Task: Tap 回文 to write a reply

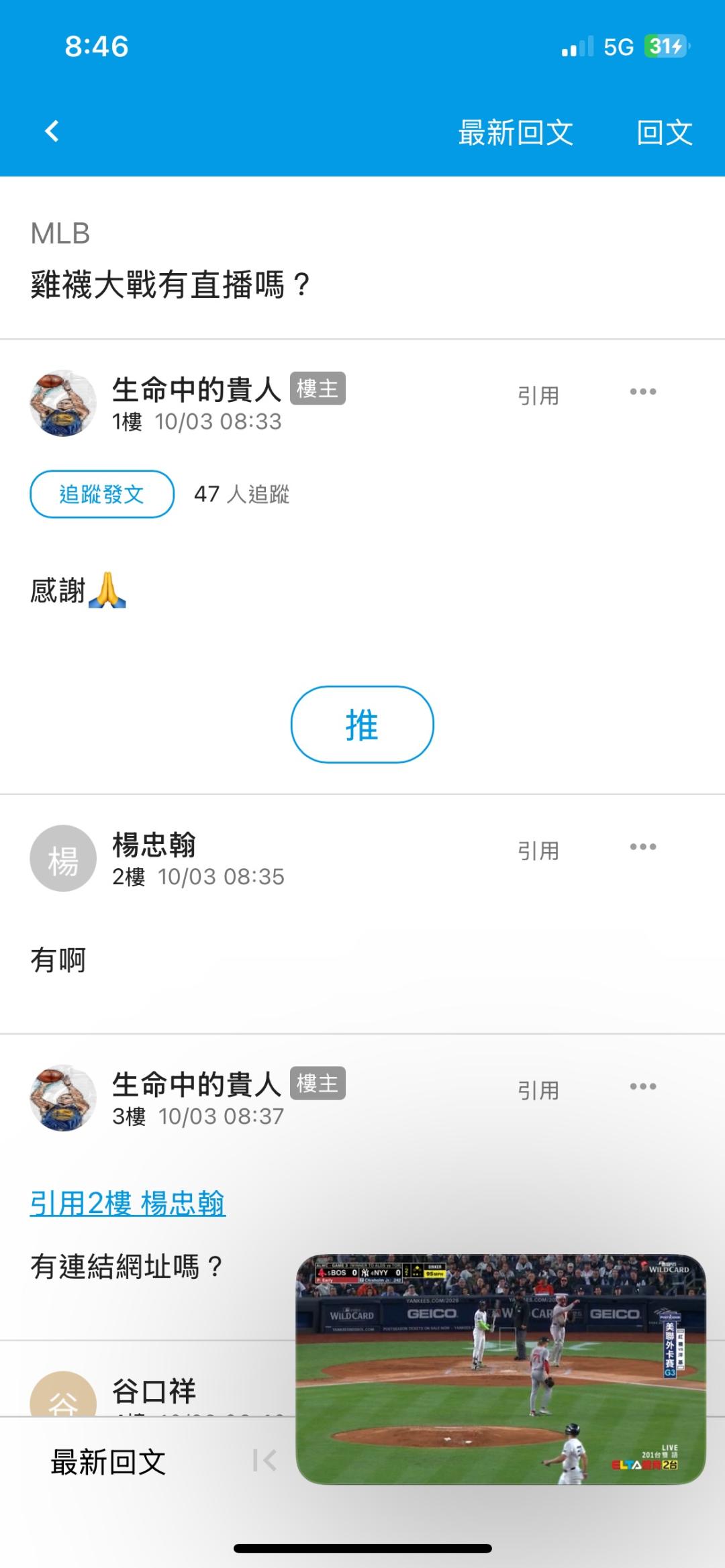Action: click(x=664, y=132)
